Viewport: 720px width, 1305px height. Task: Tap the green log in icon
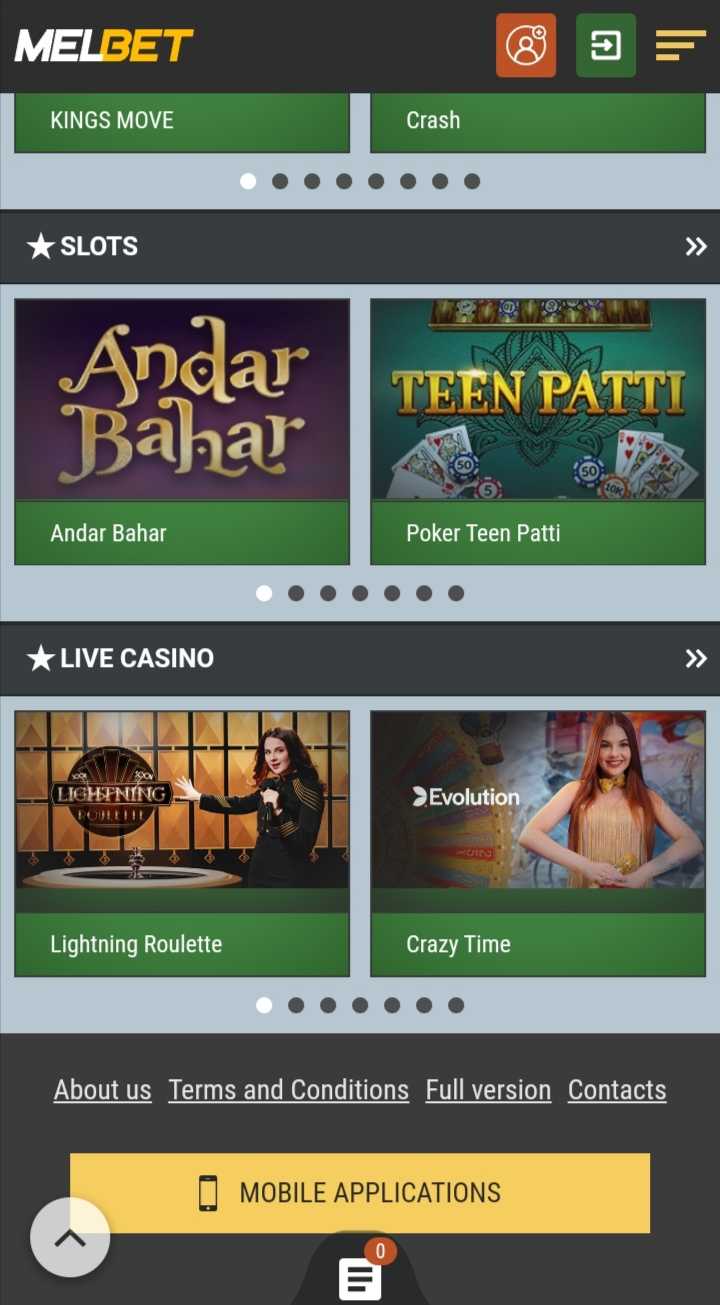click(x=606, y=45)
